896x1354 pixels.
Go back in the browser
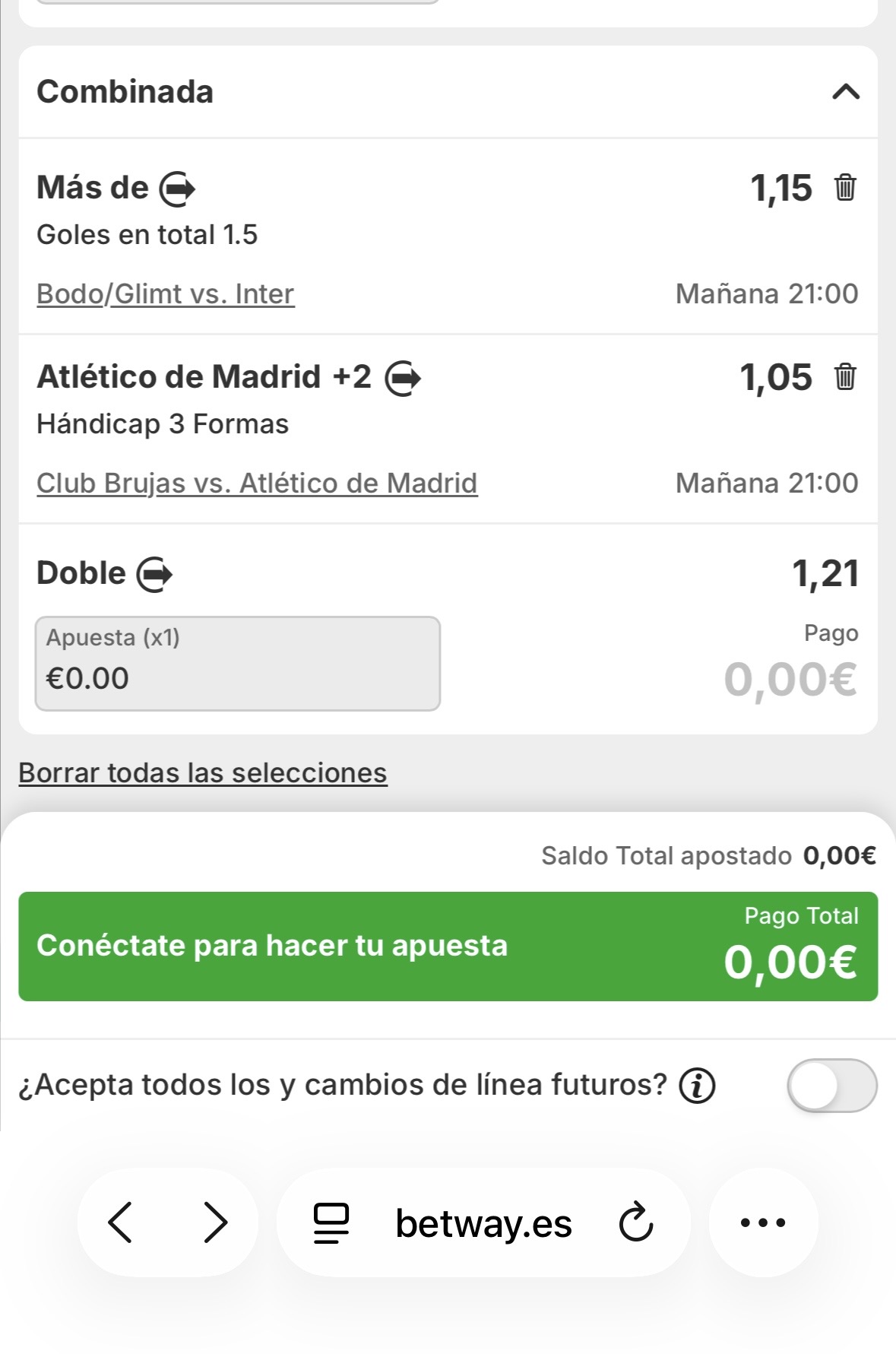[121, 1222]
